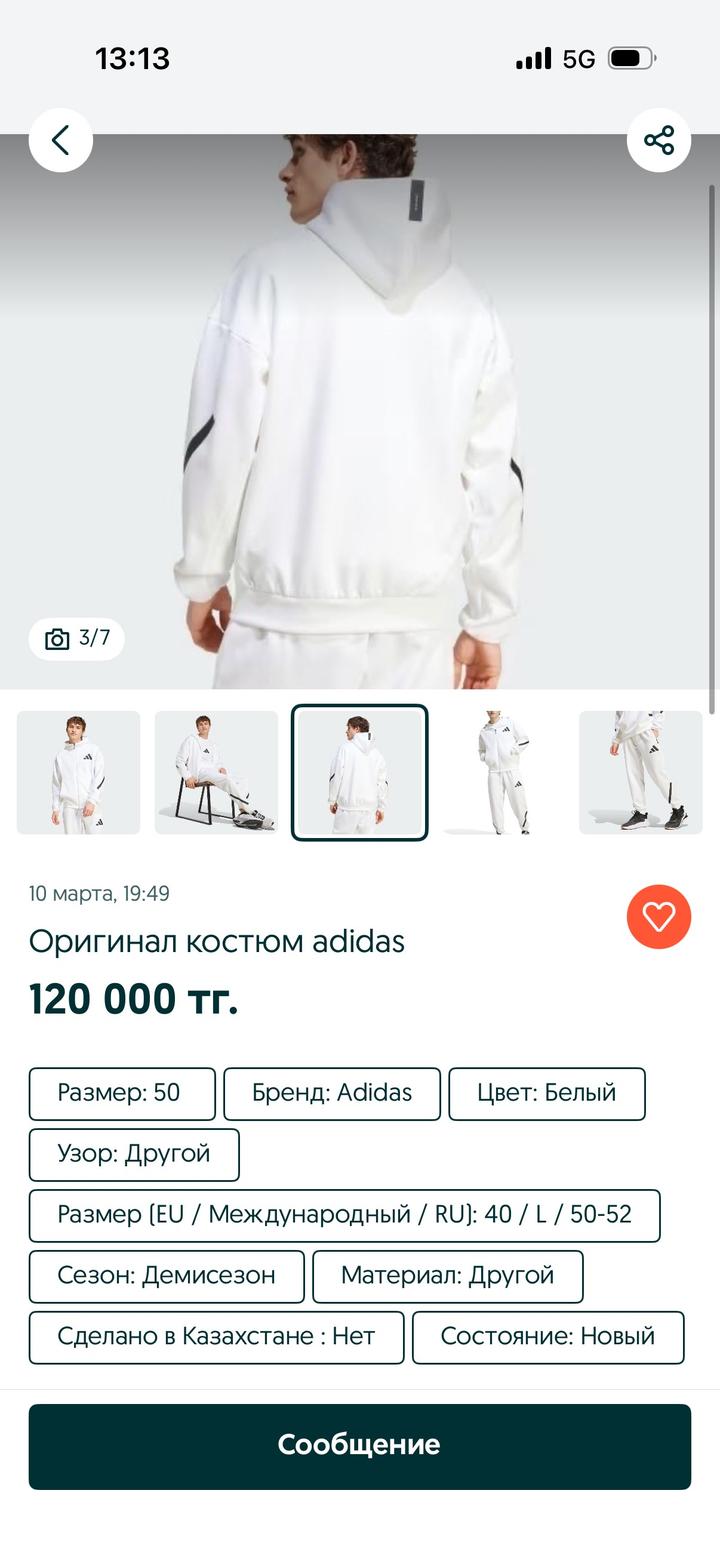Viewport: 720px width, 1565px height.
Task: Select the Цвет: Белый chip
Action: [x=546, y=1093]
